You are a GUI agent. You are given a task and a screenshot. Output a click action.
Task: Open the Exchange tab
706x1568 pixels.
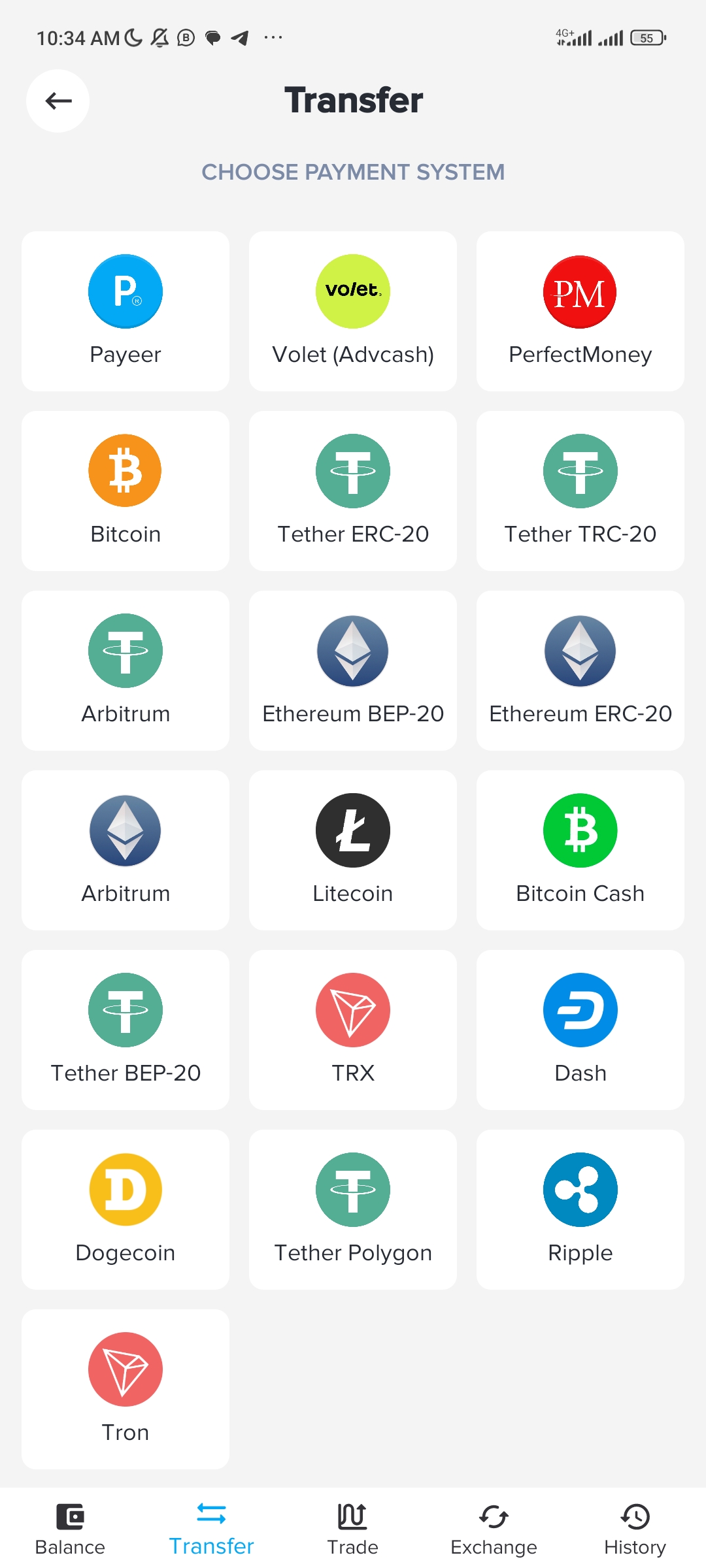click(x=494, y=1529)
